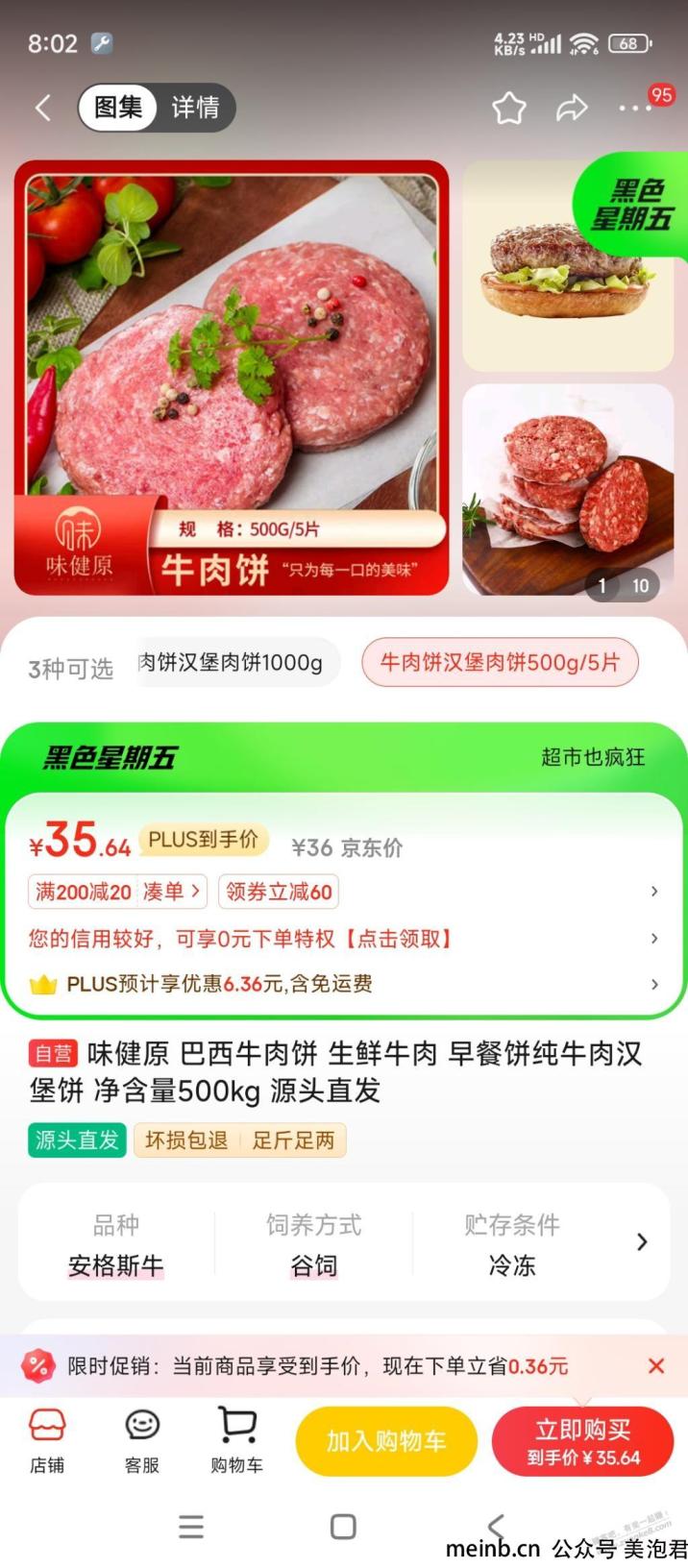Open the 满200减20 凑单 promotion
The height and width of the screenshot is (1568, 688).
coord(119,892)
